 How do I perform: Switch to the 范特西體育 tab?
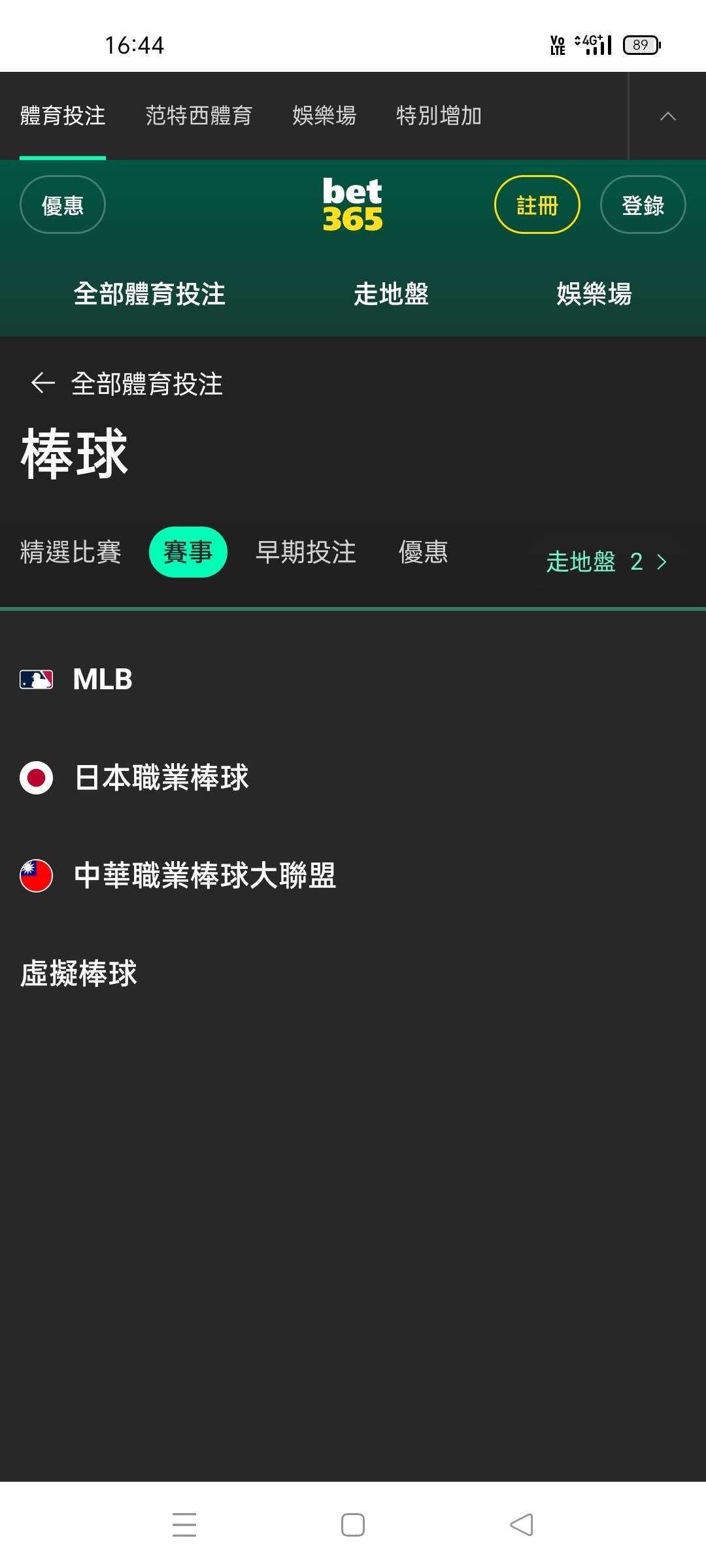pyautogui.click(x=199, y=116)
